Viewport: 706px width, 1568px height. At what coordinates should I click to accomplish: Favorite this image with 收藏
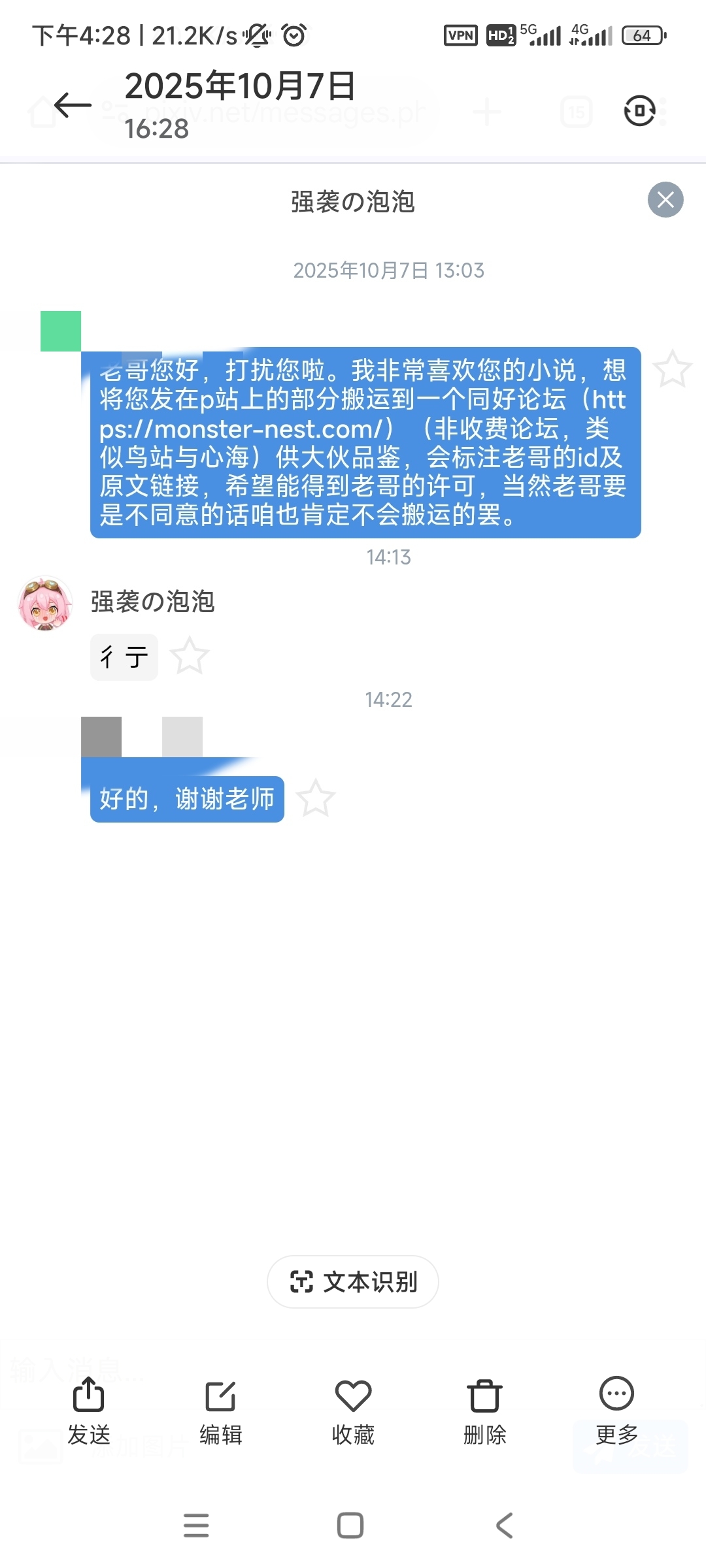pos(353,1410)
